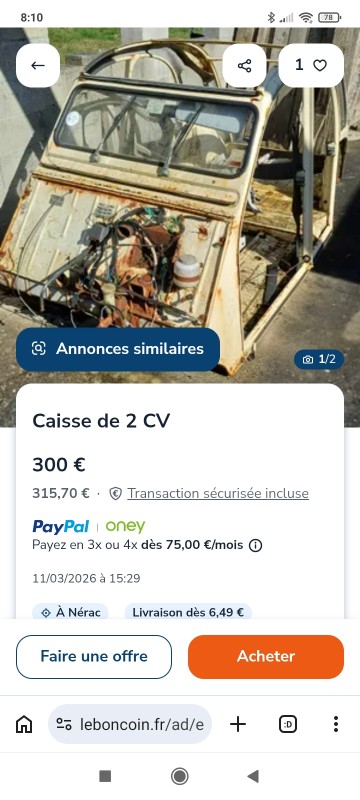The image size is (360, 800).
Task: Share this 2 CV listing
Action: coord(244,65)
